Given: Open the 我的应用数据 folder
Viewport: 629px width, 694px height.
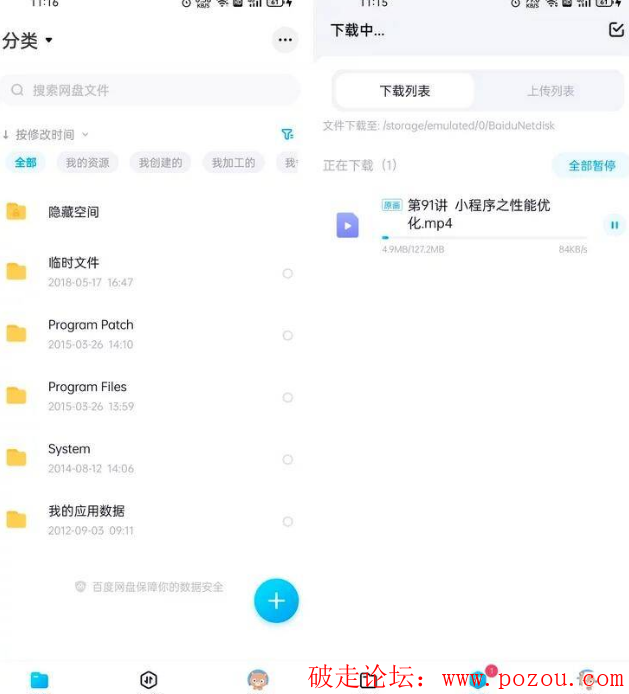Looking at the screenshot, I should [x=86, y=519].
